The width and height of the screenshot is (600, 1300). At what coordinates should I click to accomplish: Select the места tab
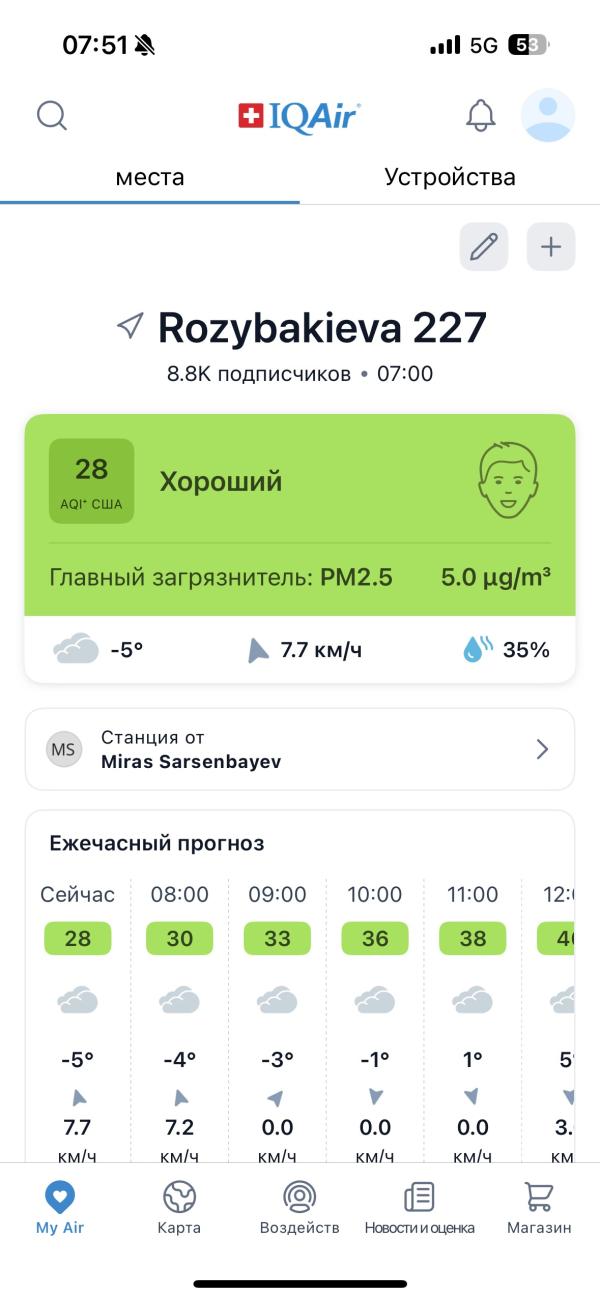pos(150,177)
